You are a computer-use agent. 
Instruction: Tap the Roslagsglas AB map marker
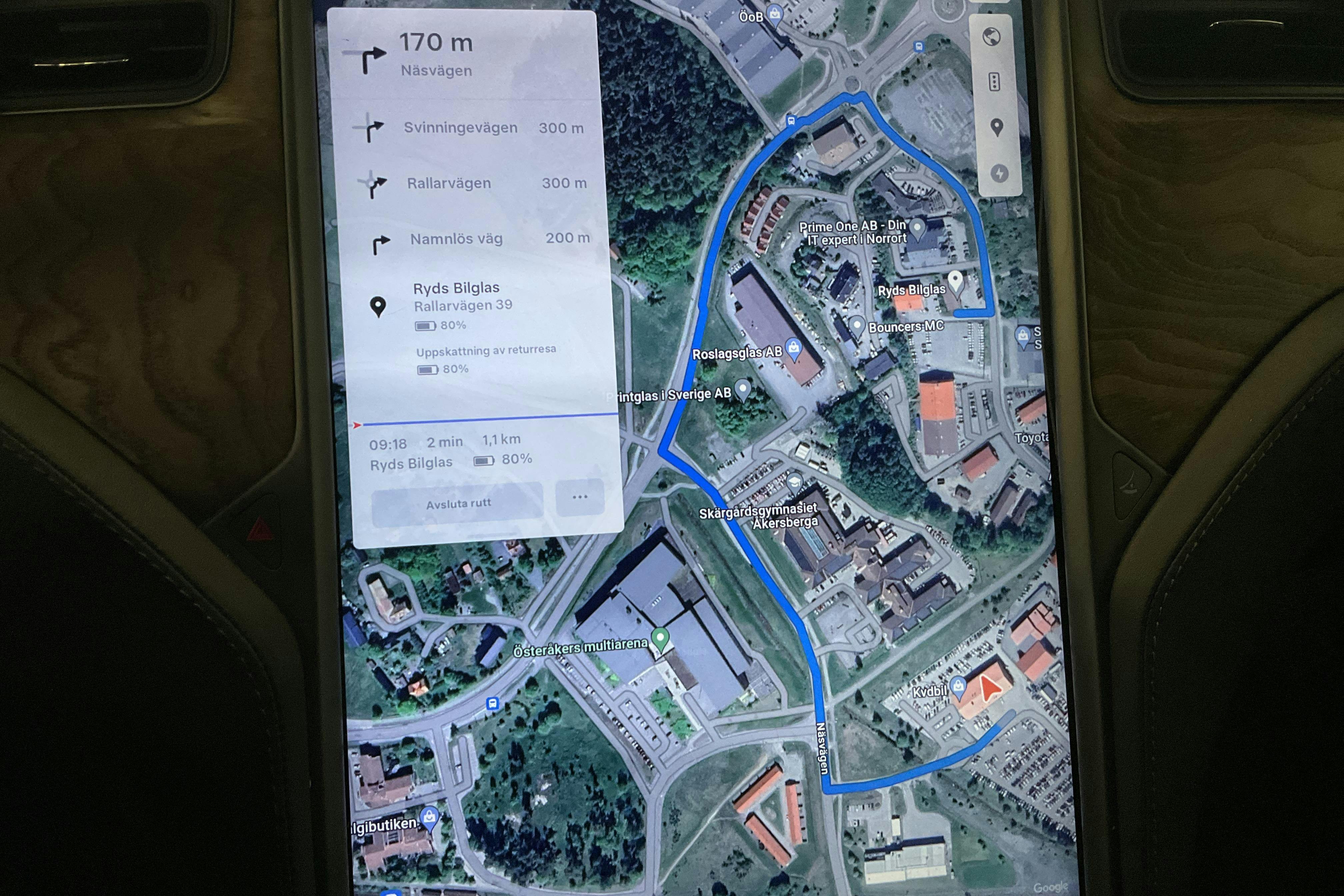pyautogui.click(x=793, y=348)
